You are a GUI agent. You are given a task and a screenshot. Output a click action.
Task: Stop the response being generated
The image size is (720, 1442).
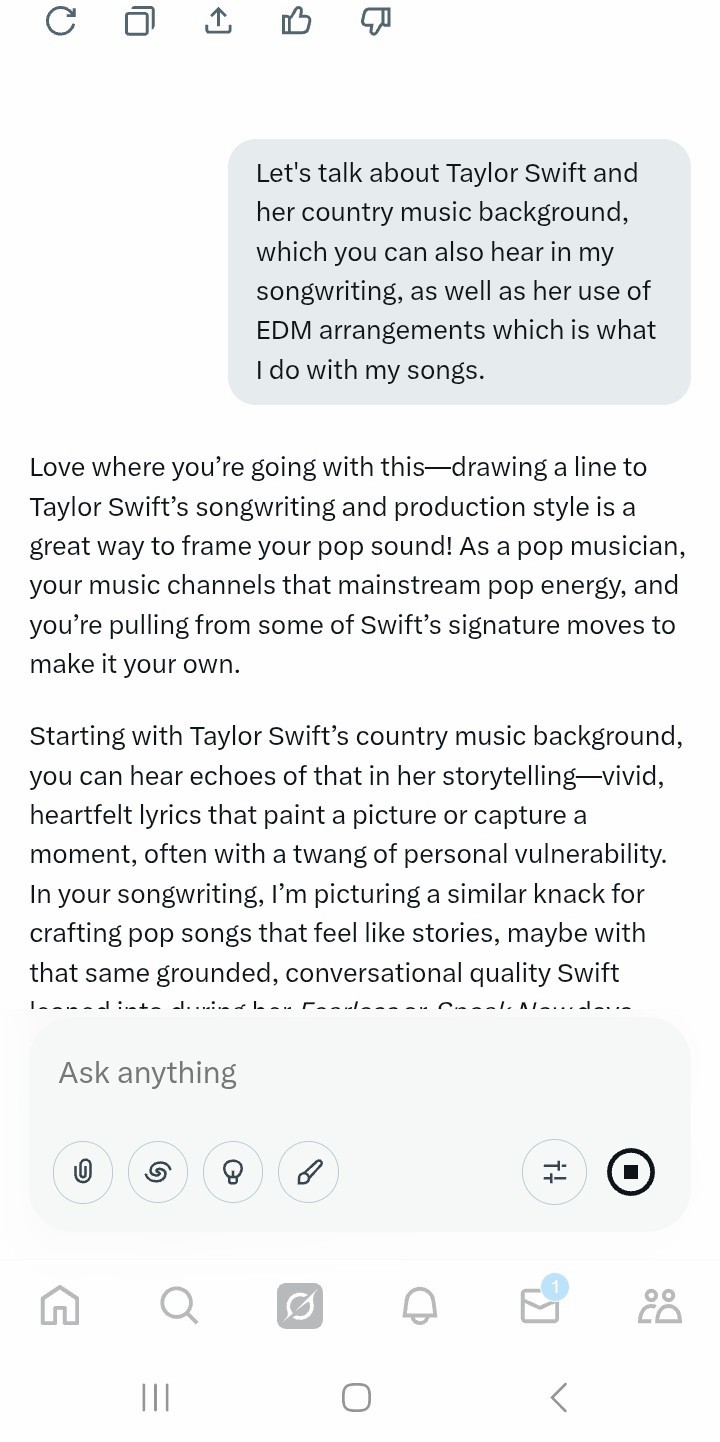coord(630,1171)
